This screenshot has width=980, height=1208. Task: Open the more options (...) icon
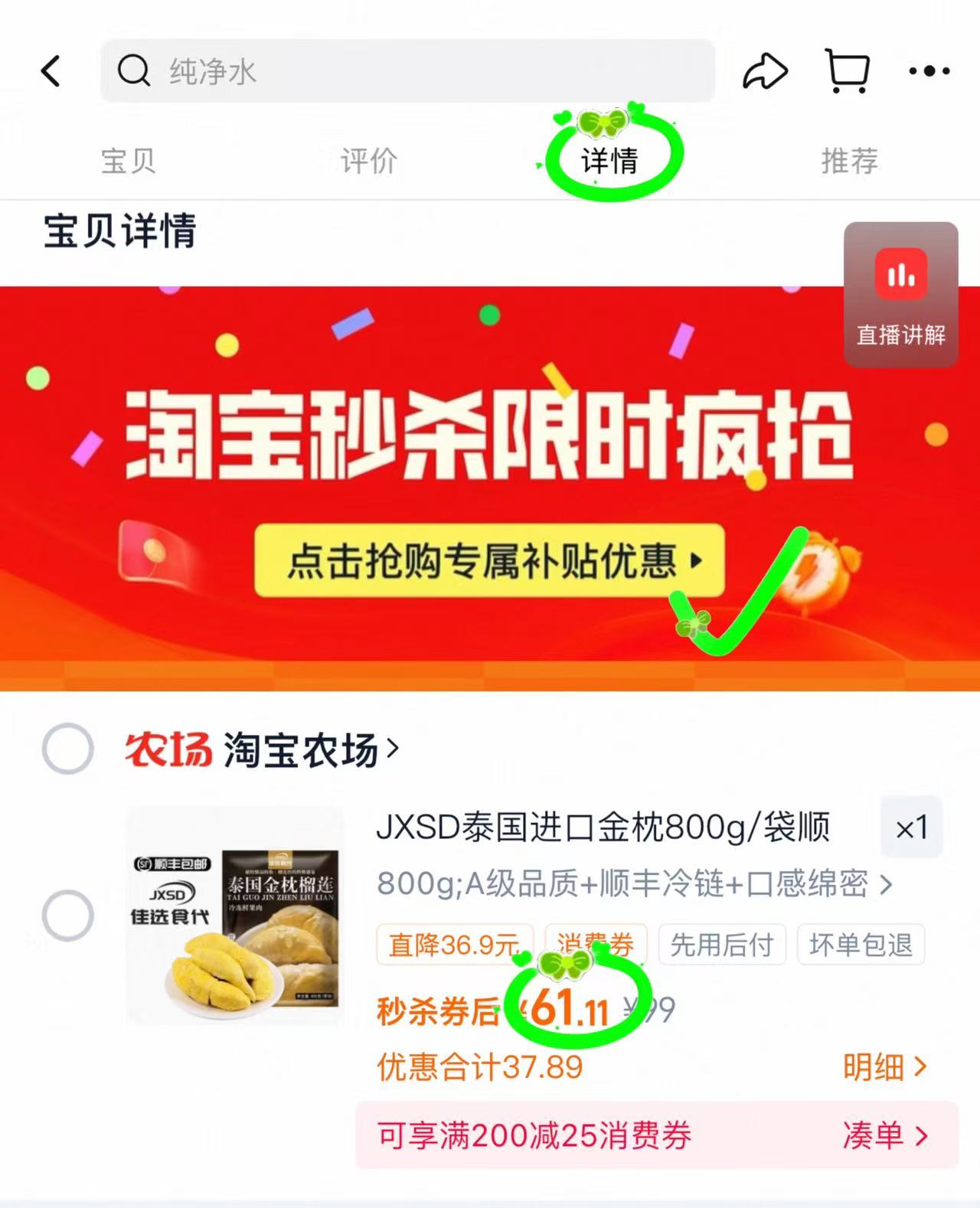pos(927,70)
